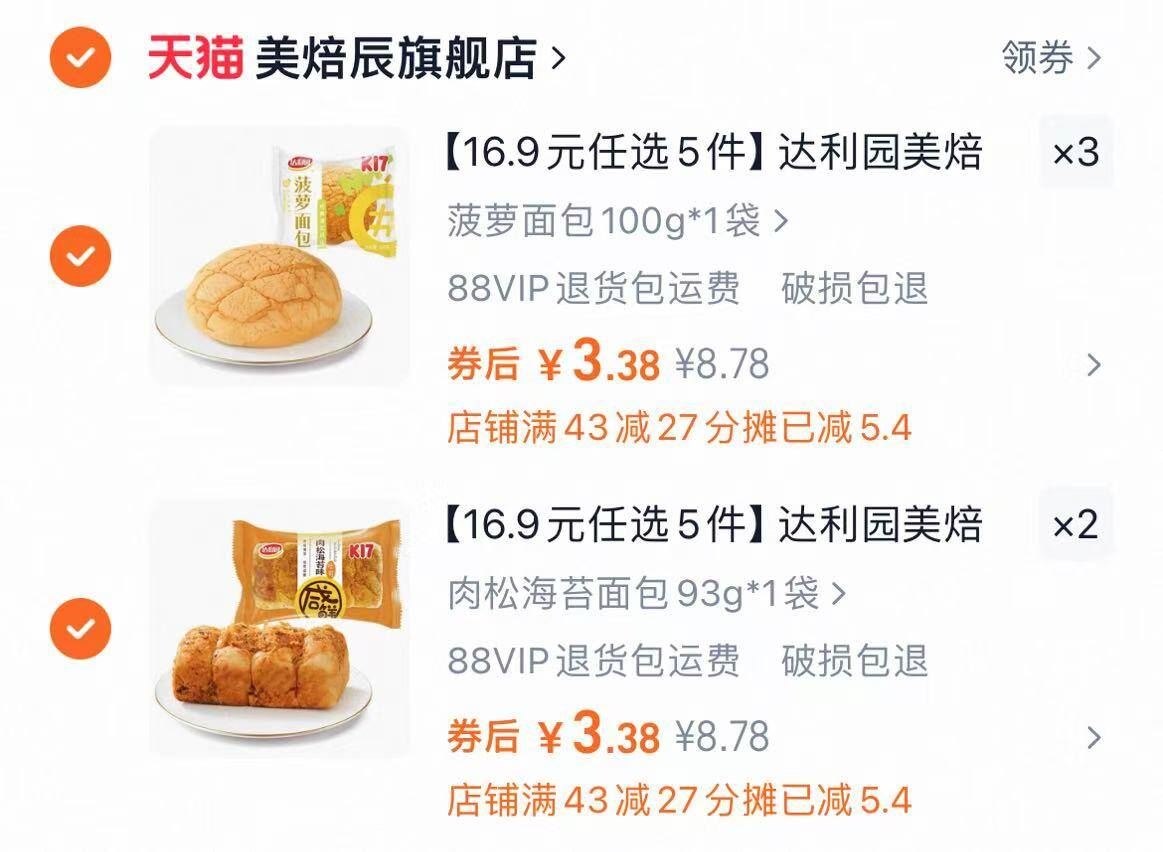Screen dimensions: 1163x852
Task: Expand the price details arrow for 肉松海苔面包
Action: (1093, 738)
